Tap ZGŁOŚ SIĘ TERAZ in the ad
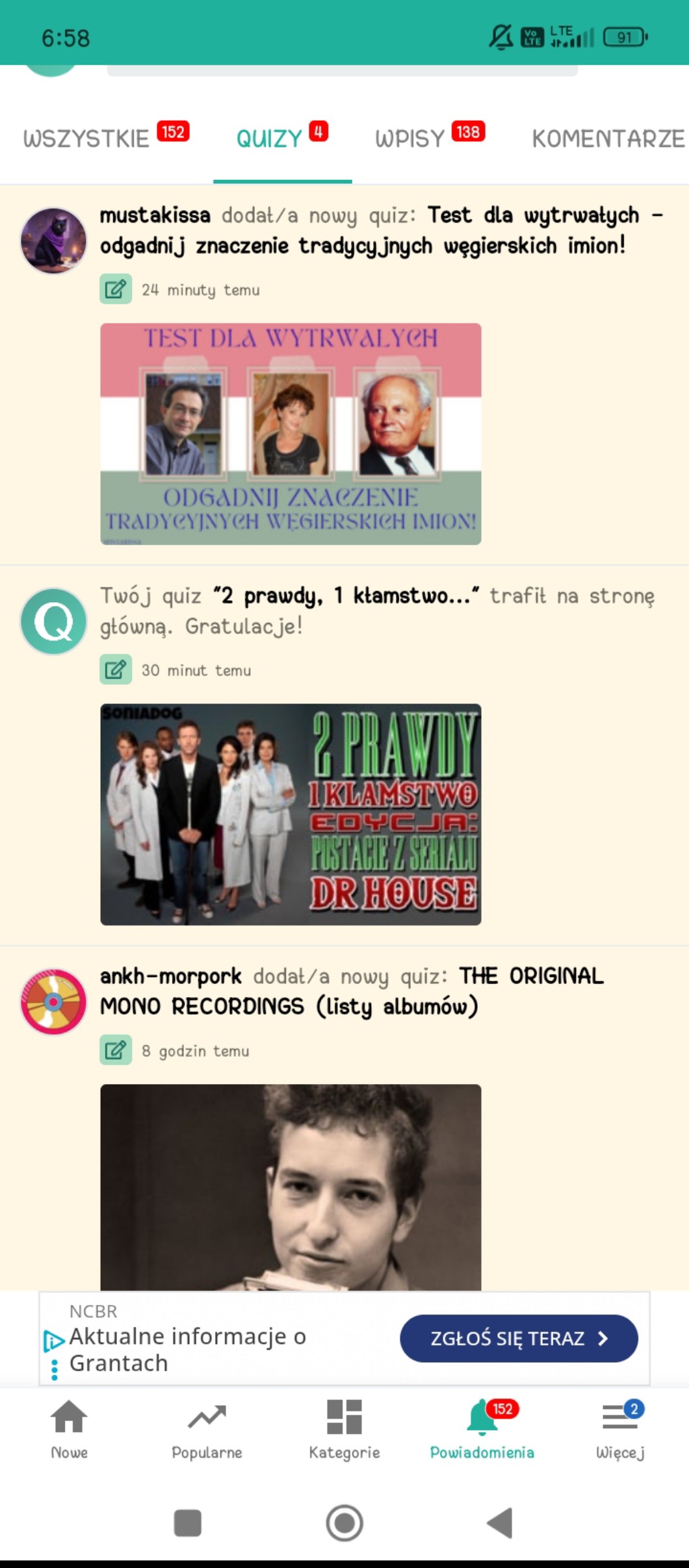This screenshot has height=1568, width=689. pyautogui.click(x=518, y=1338)
